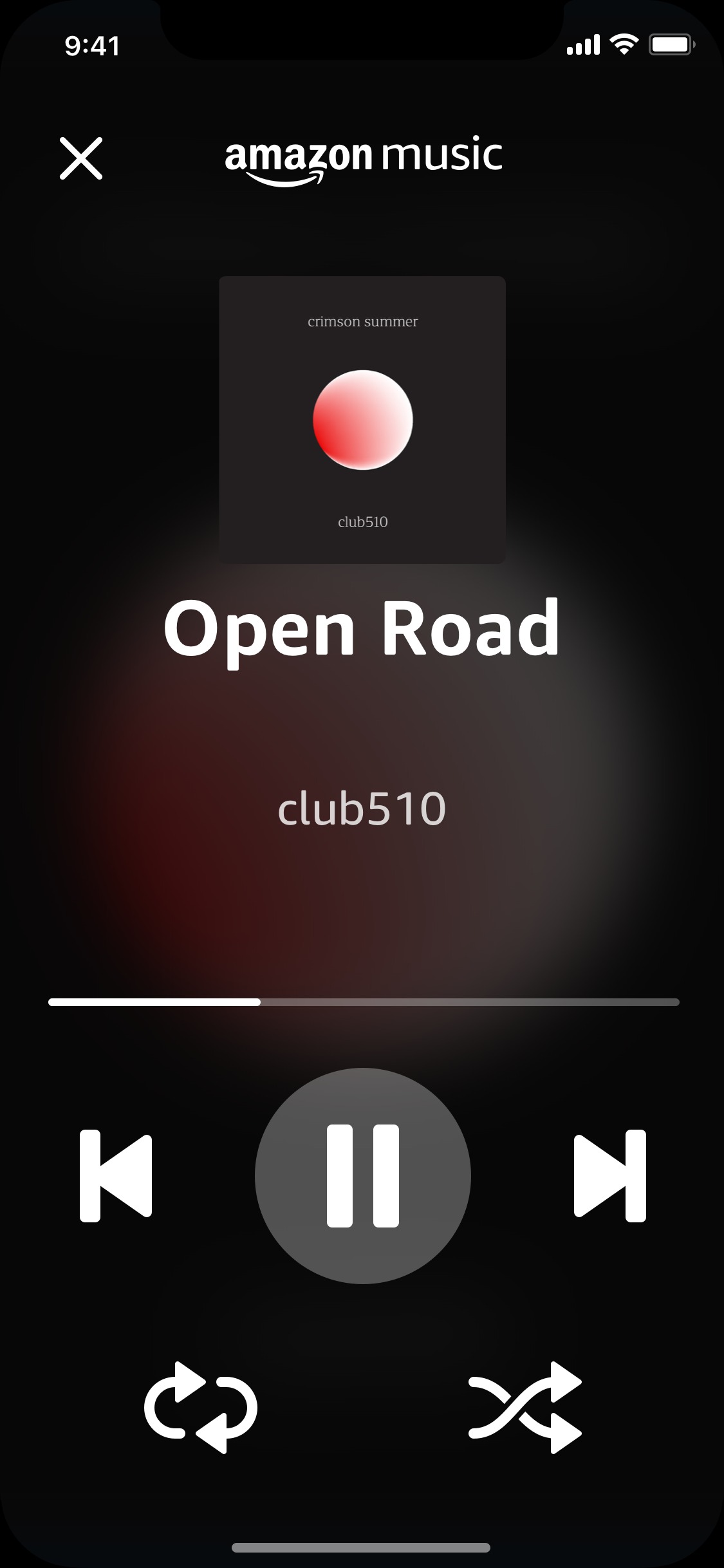
Task: Tap the song progress bar to seek
Action: pos(364,1002)
